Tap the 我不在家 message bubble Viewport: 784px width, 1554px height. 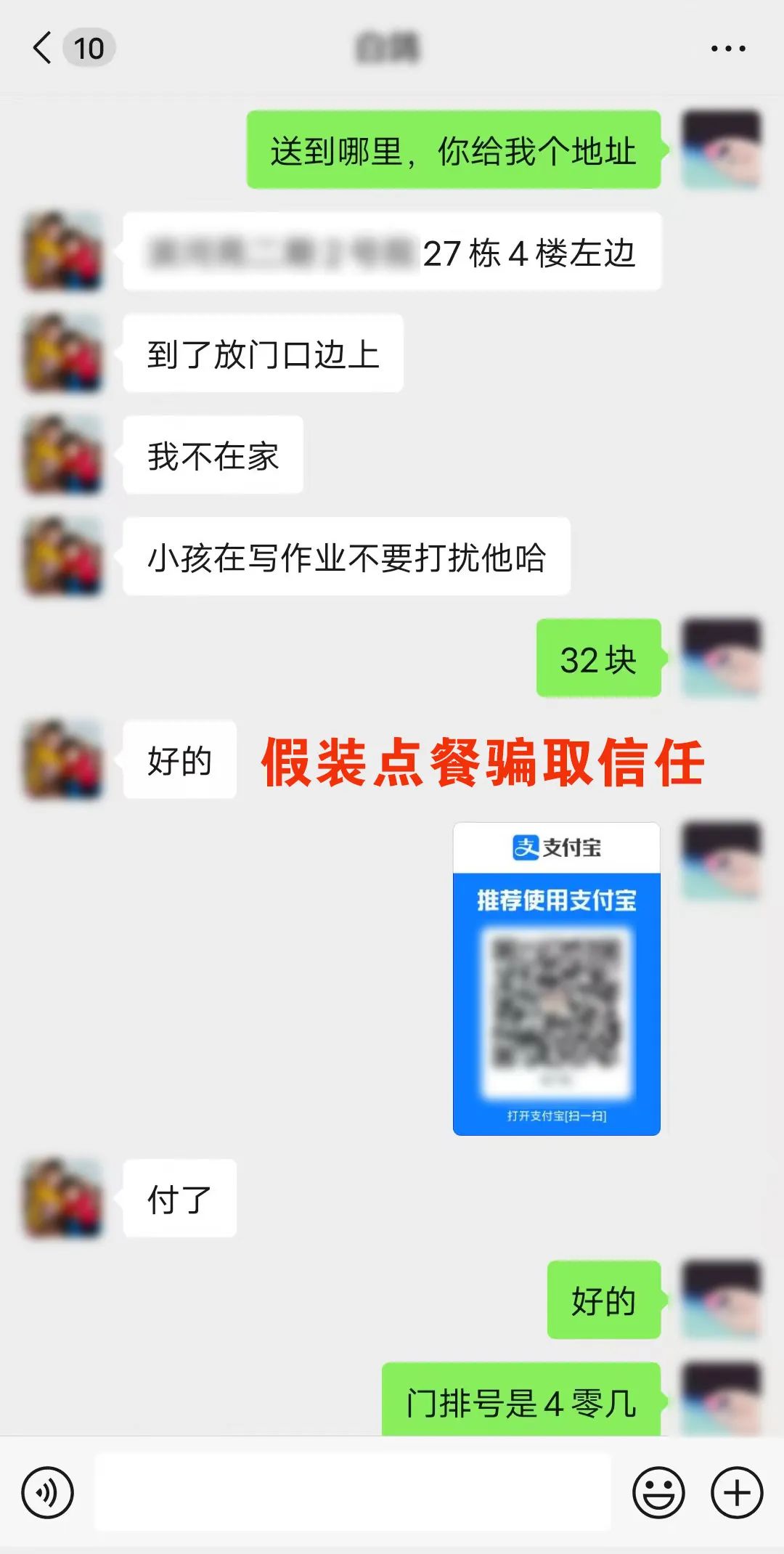(211, 454)
